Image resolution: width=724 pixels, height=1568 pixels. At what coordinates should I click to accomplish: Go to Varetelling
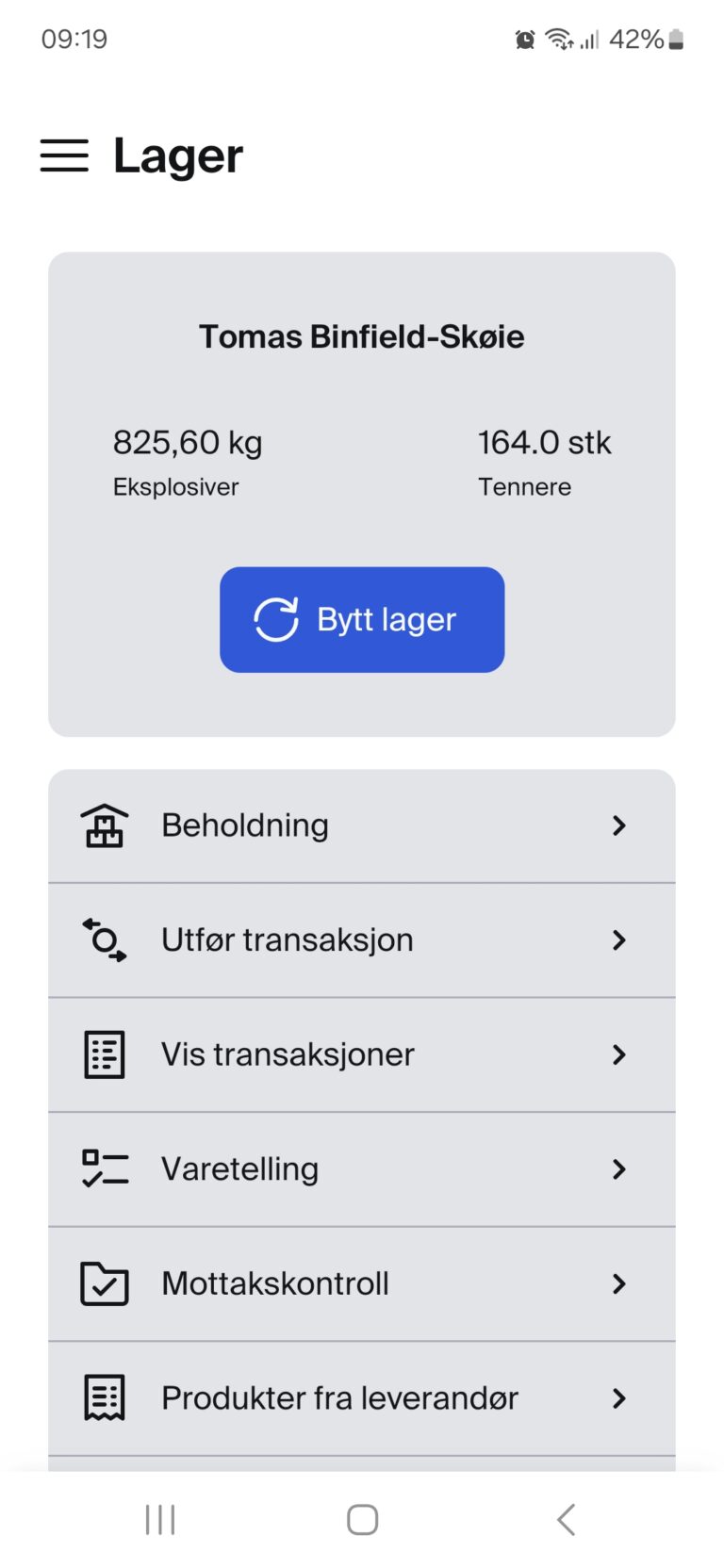[362, 1169]
